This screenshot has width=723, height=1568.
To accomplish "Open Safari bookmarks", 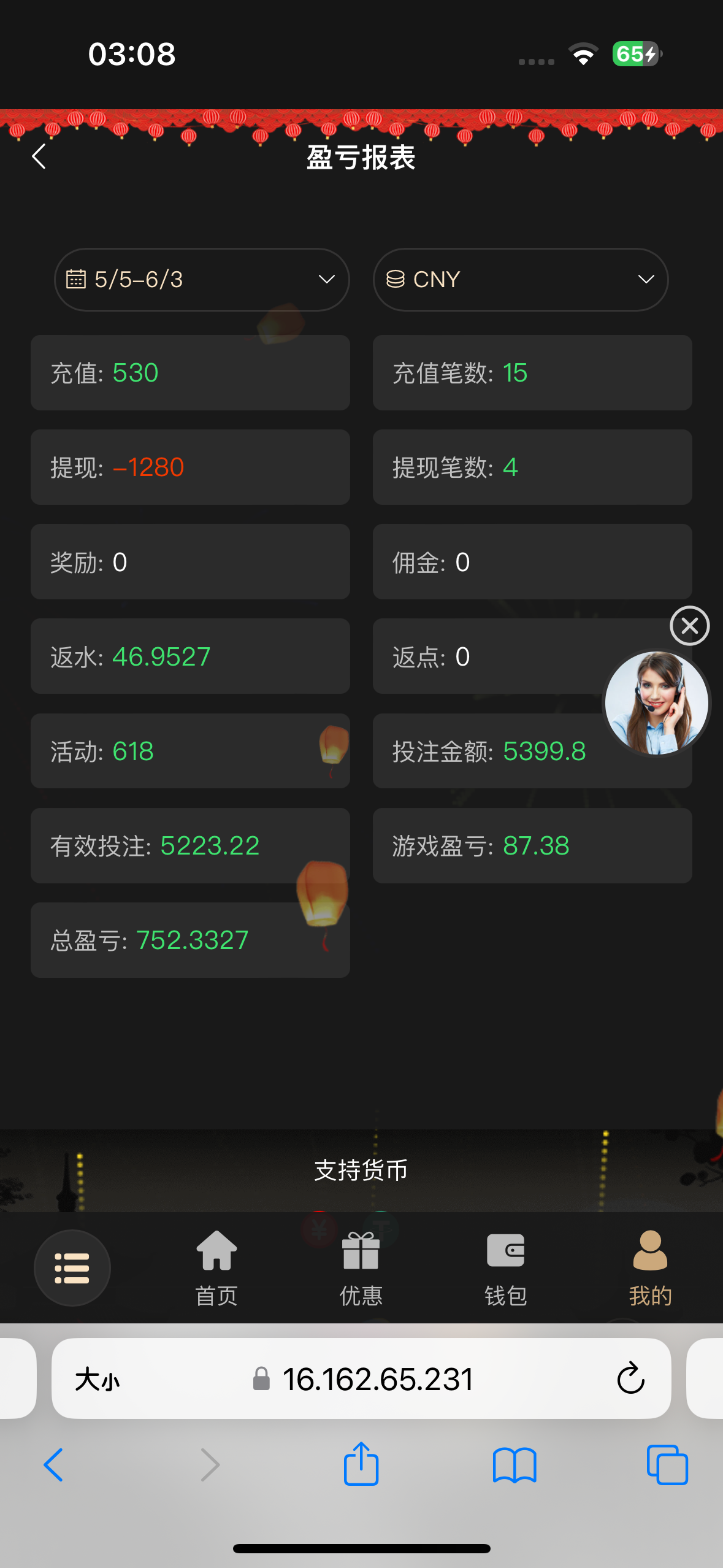I will click(515, 1465).
